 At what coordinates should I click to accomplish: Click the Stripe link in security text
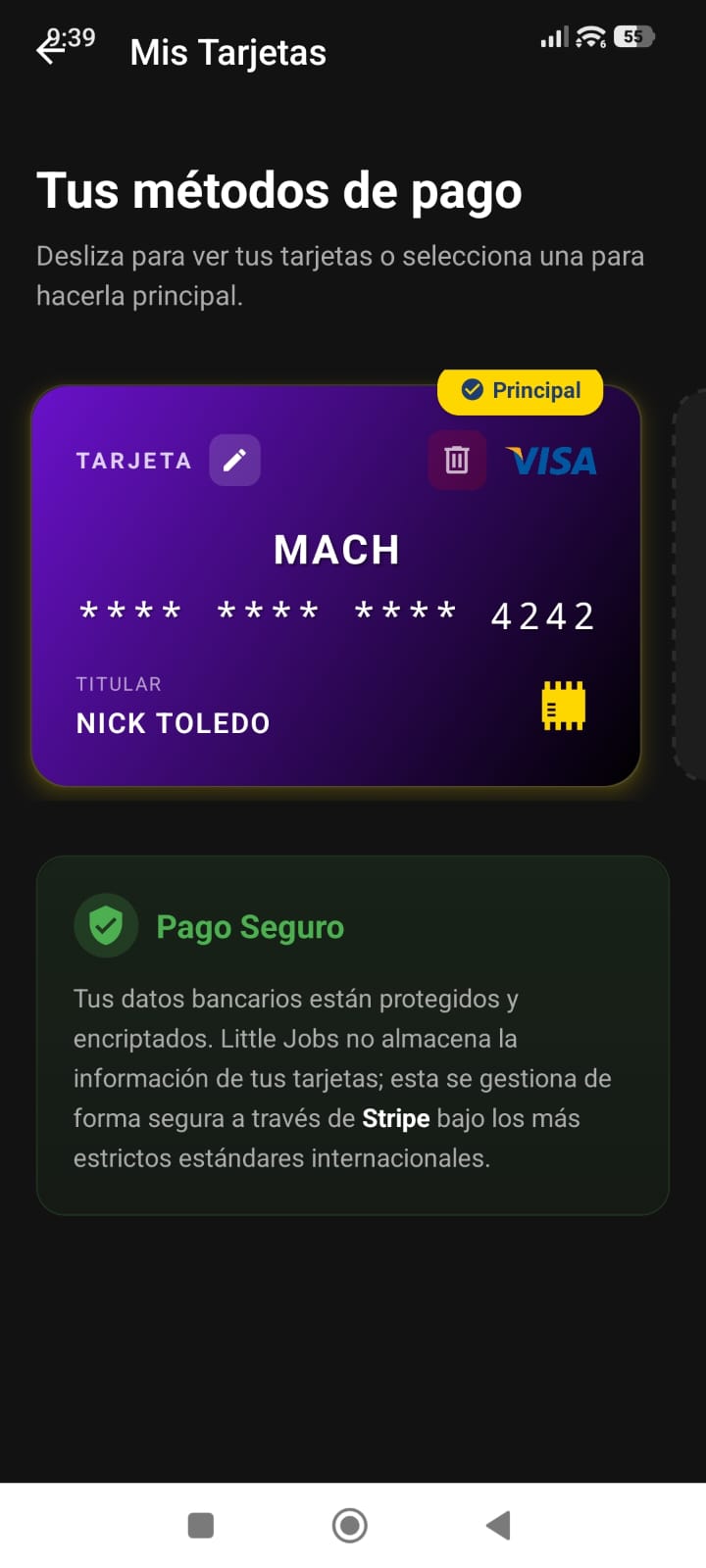396,1117
